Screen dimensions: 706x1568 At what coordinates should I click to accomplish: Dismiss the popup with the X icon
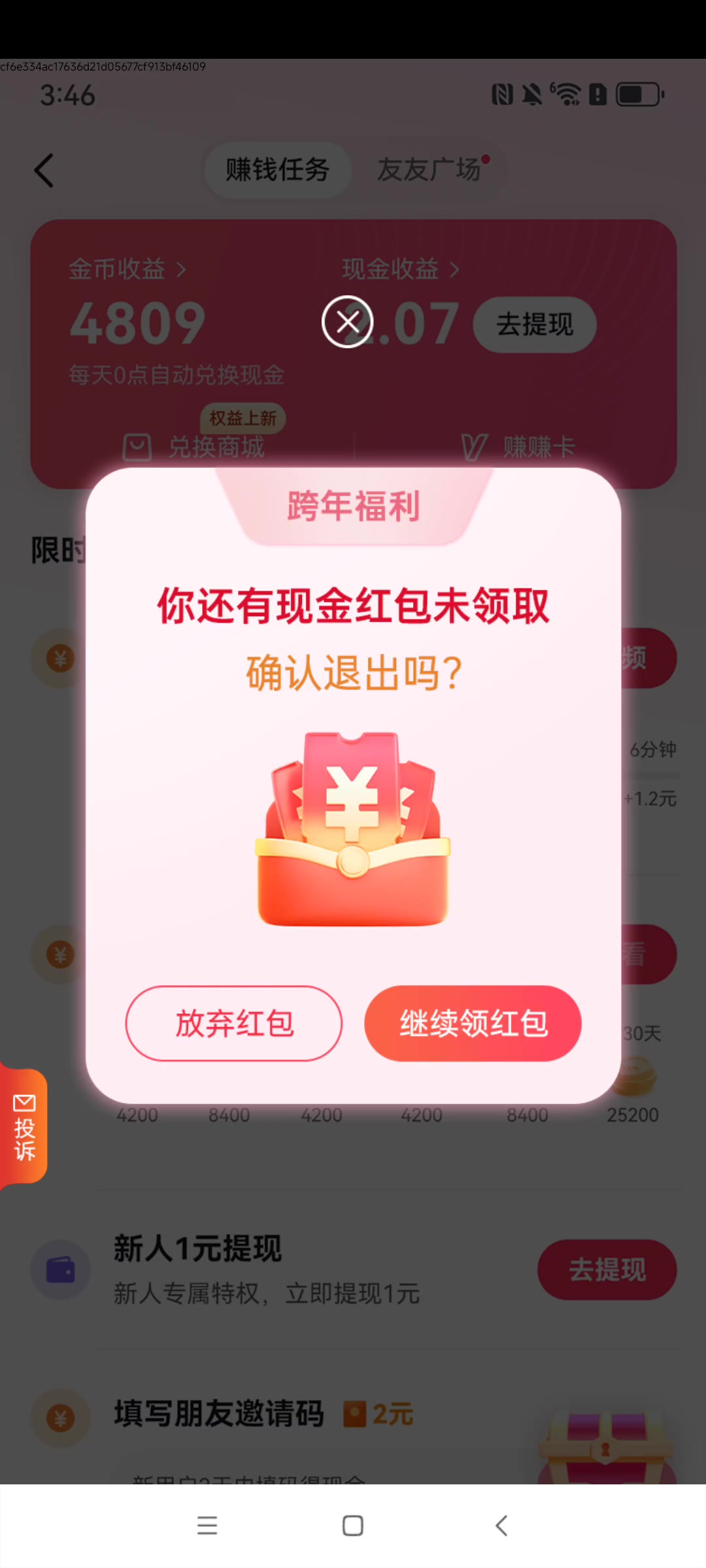(x=347, y=321)
